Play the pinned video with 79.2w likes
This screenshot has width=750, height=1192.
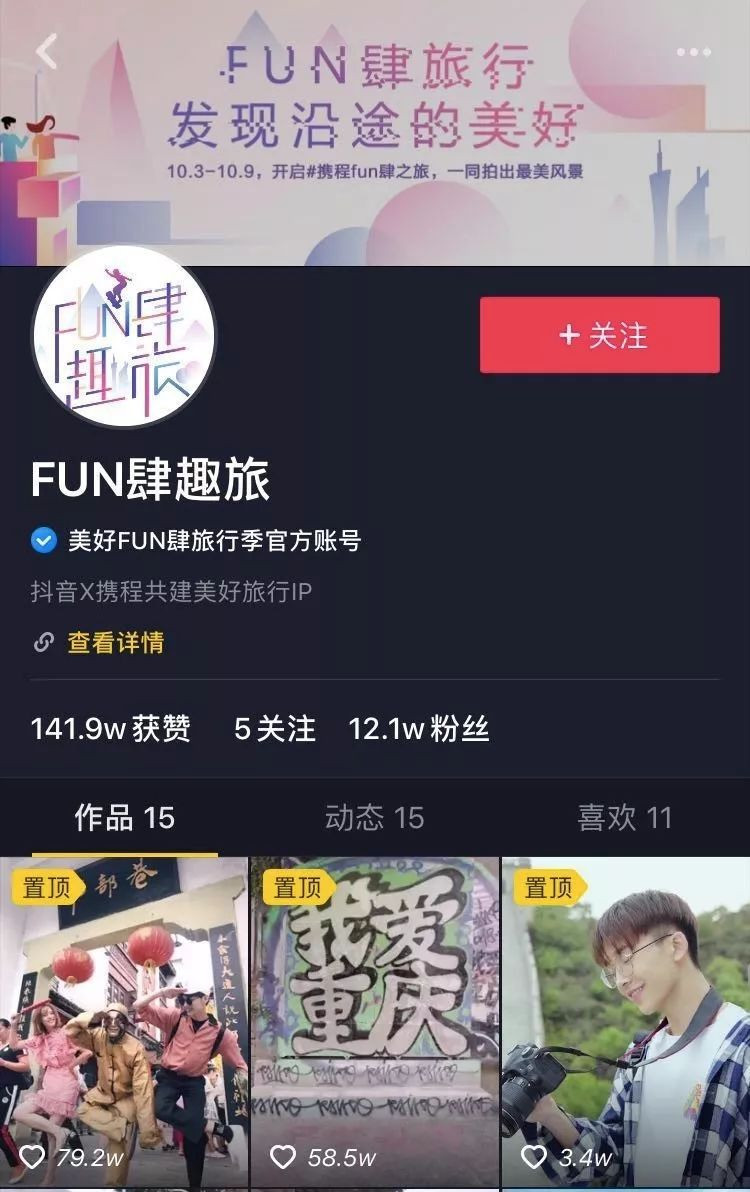coord(124,1020)
